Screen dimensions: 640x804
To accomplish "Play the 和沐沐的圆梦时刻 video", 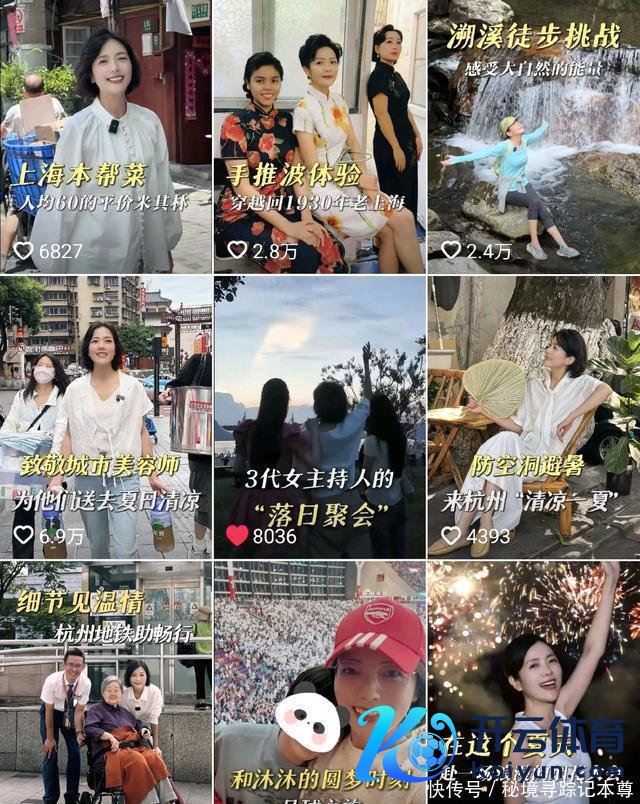I will [x=319, y=680].
